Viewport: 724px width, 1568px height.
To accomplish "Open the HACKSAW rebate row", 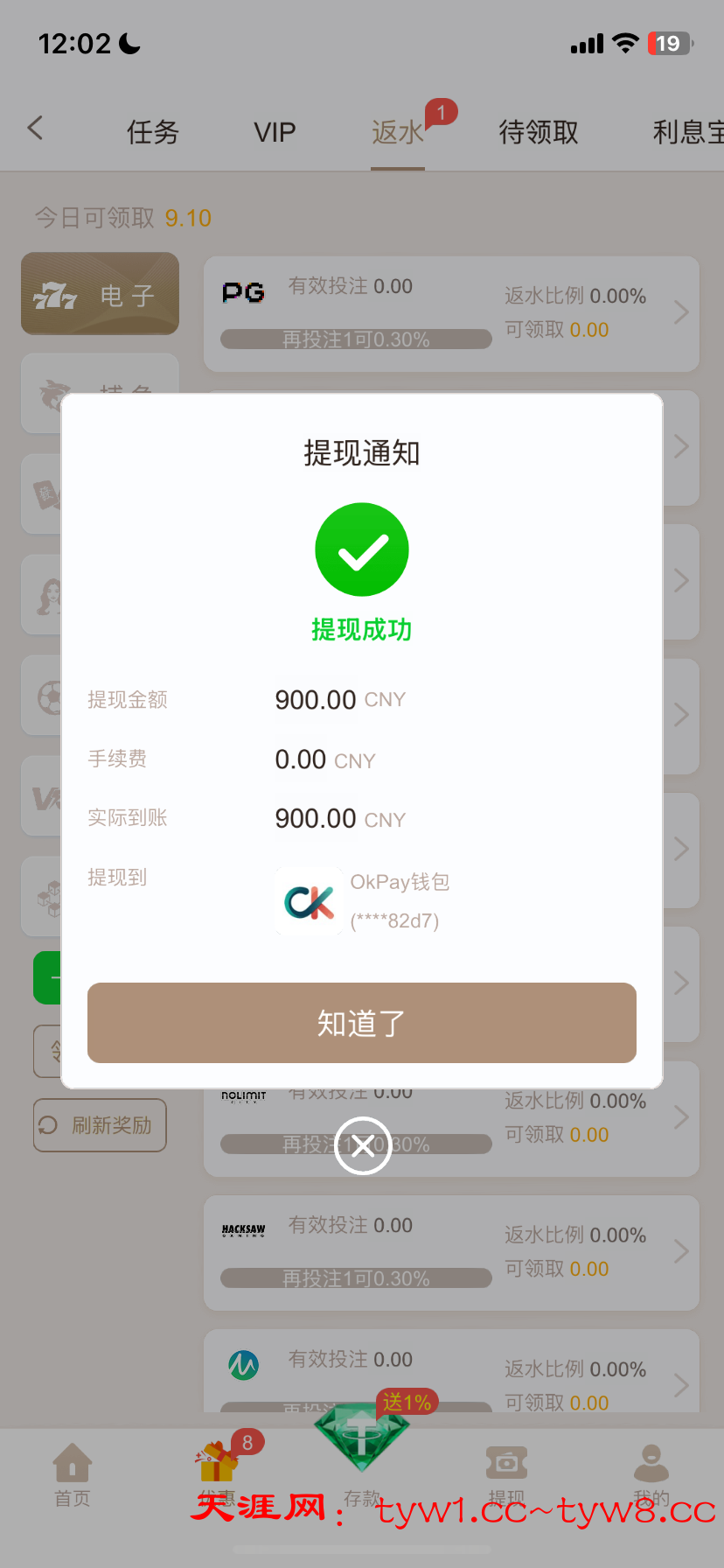I will pos(451,1252).
